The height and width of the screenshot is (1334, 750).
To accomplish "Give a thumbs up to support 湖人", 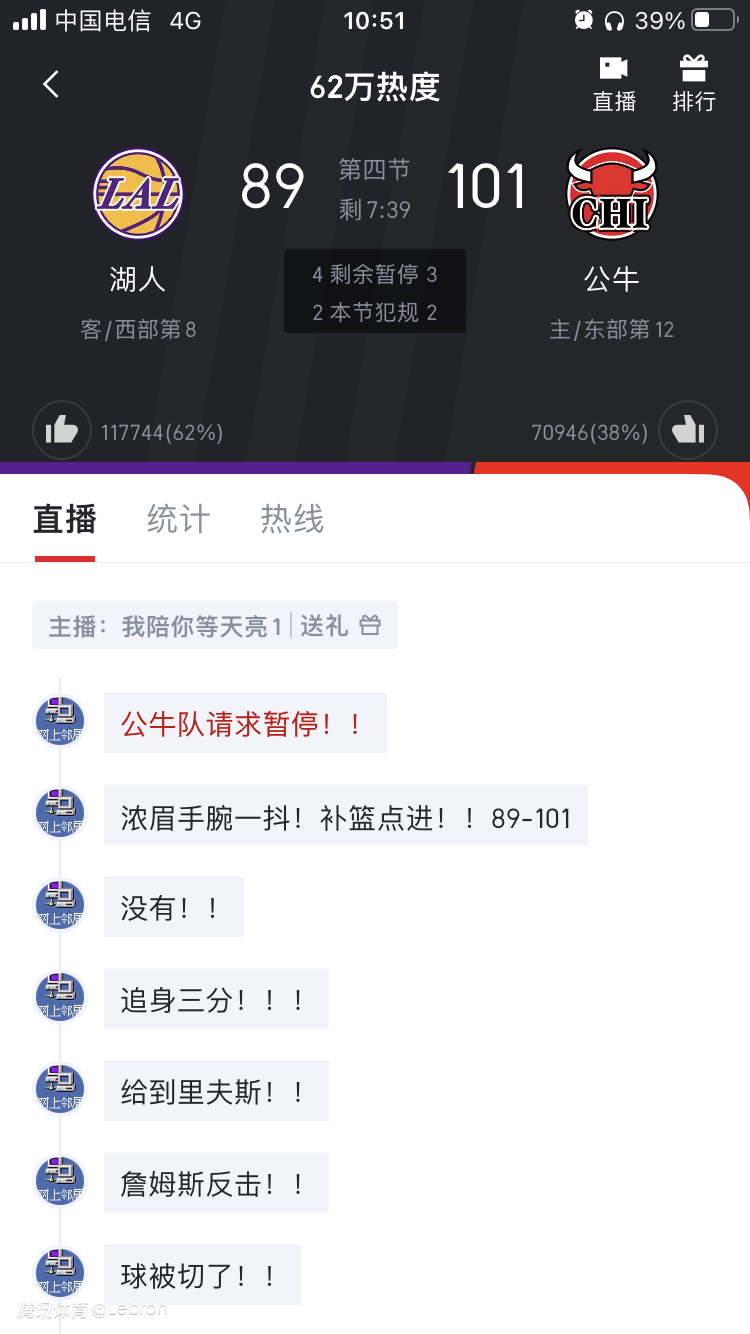I will click(x=62, y=431).
